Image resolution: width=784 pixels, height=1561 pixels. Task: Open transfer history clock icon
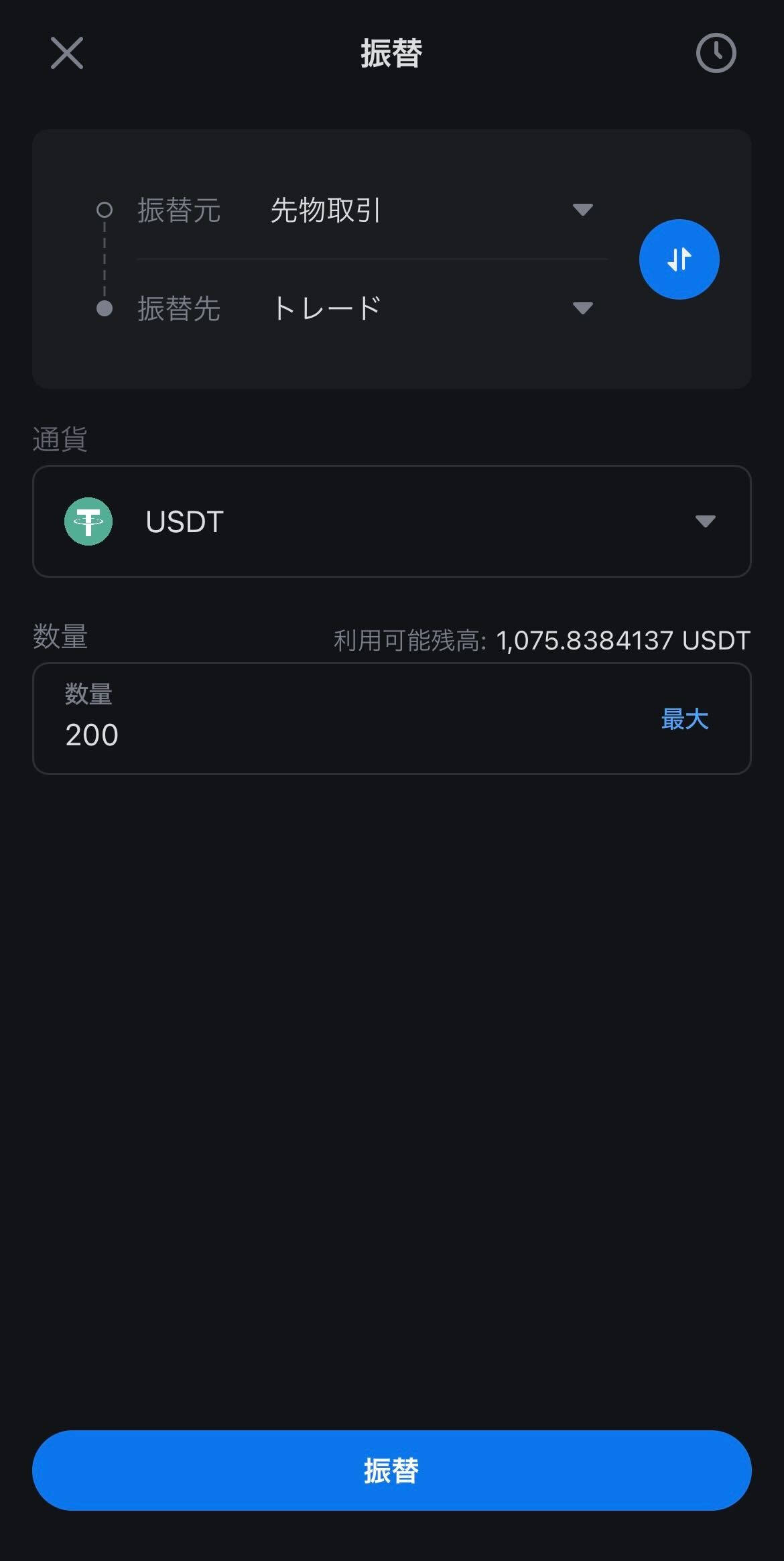point(716,53)
